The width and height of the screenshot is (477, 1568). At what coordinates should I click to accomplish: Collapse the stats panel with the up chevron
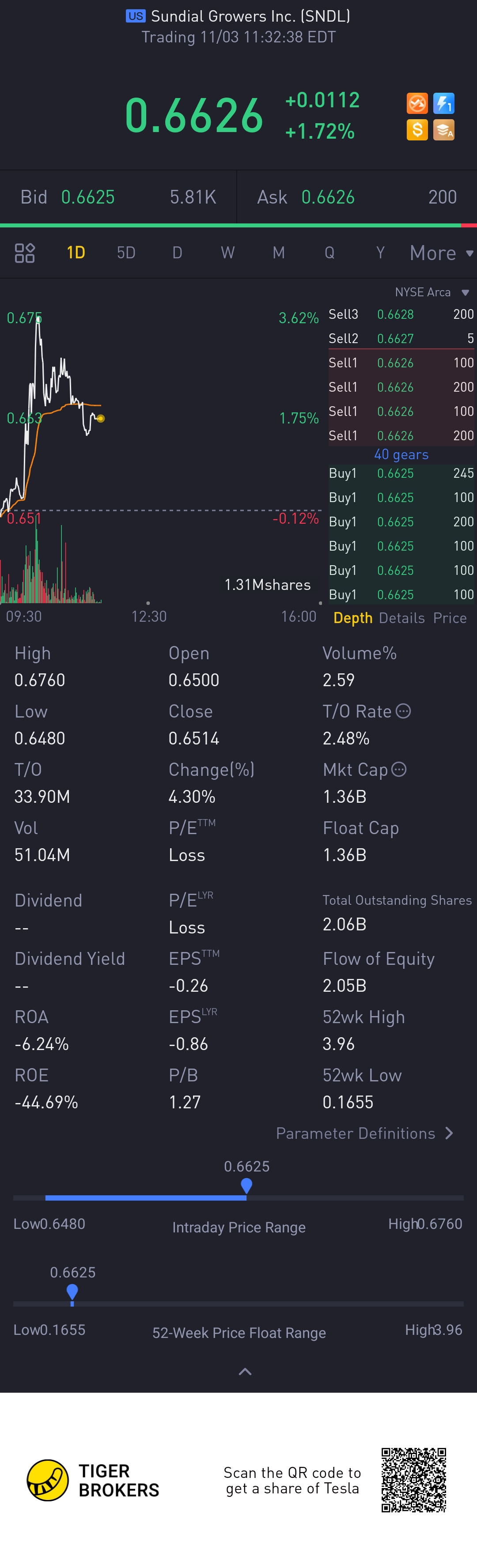coord(245,1372)
